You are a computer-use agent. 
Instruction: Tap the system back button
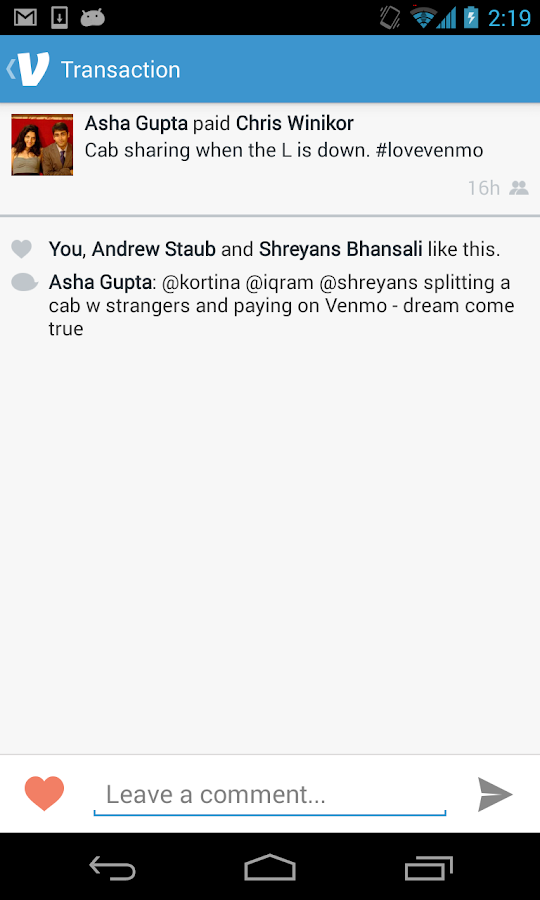[x=112, y=867]
